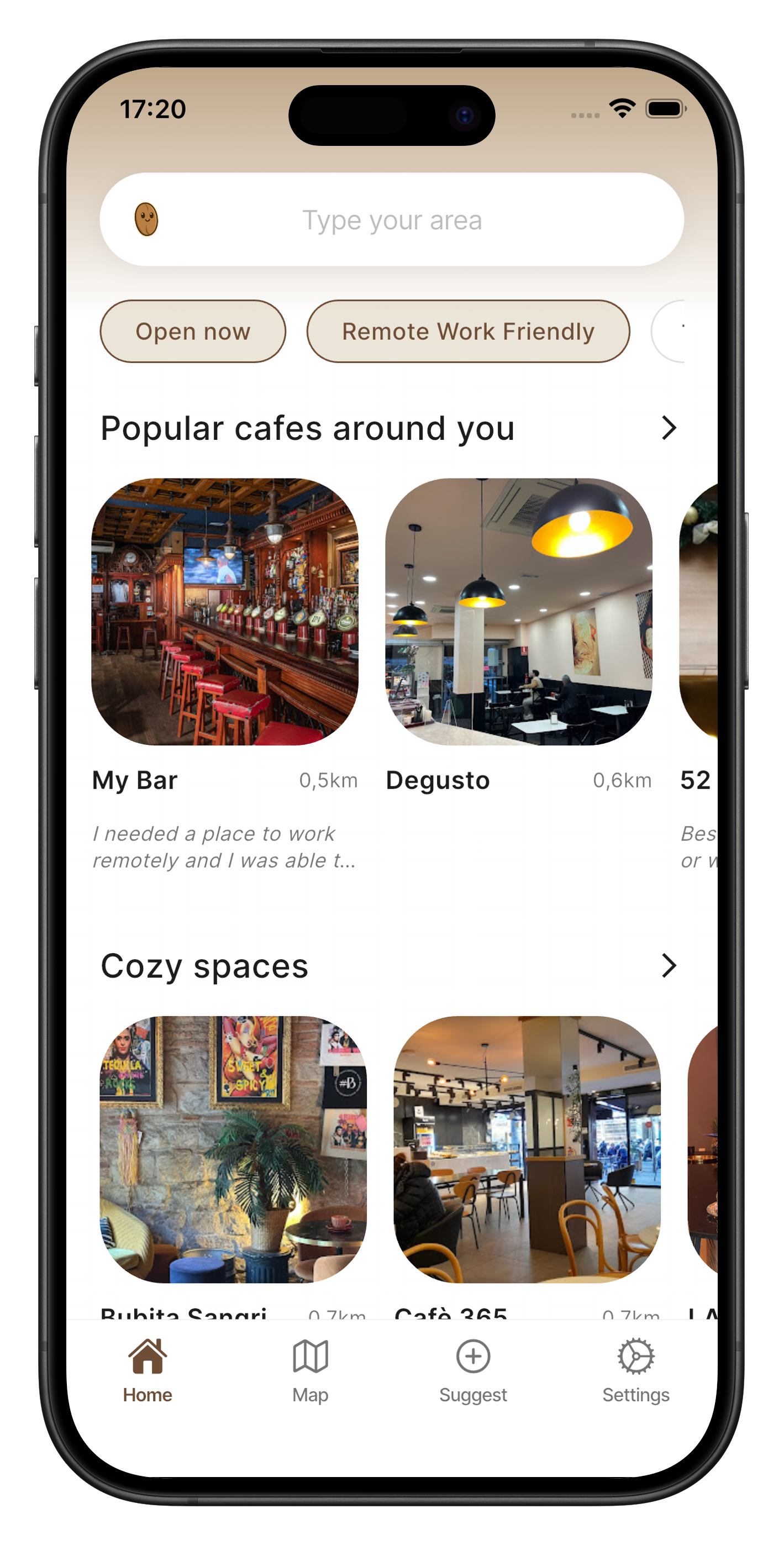784x1545 pixels.
Task: Select the Remote Work Friendly chip
Action: pyautogui.click(x=468, y=332)
